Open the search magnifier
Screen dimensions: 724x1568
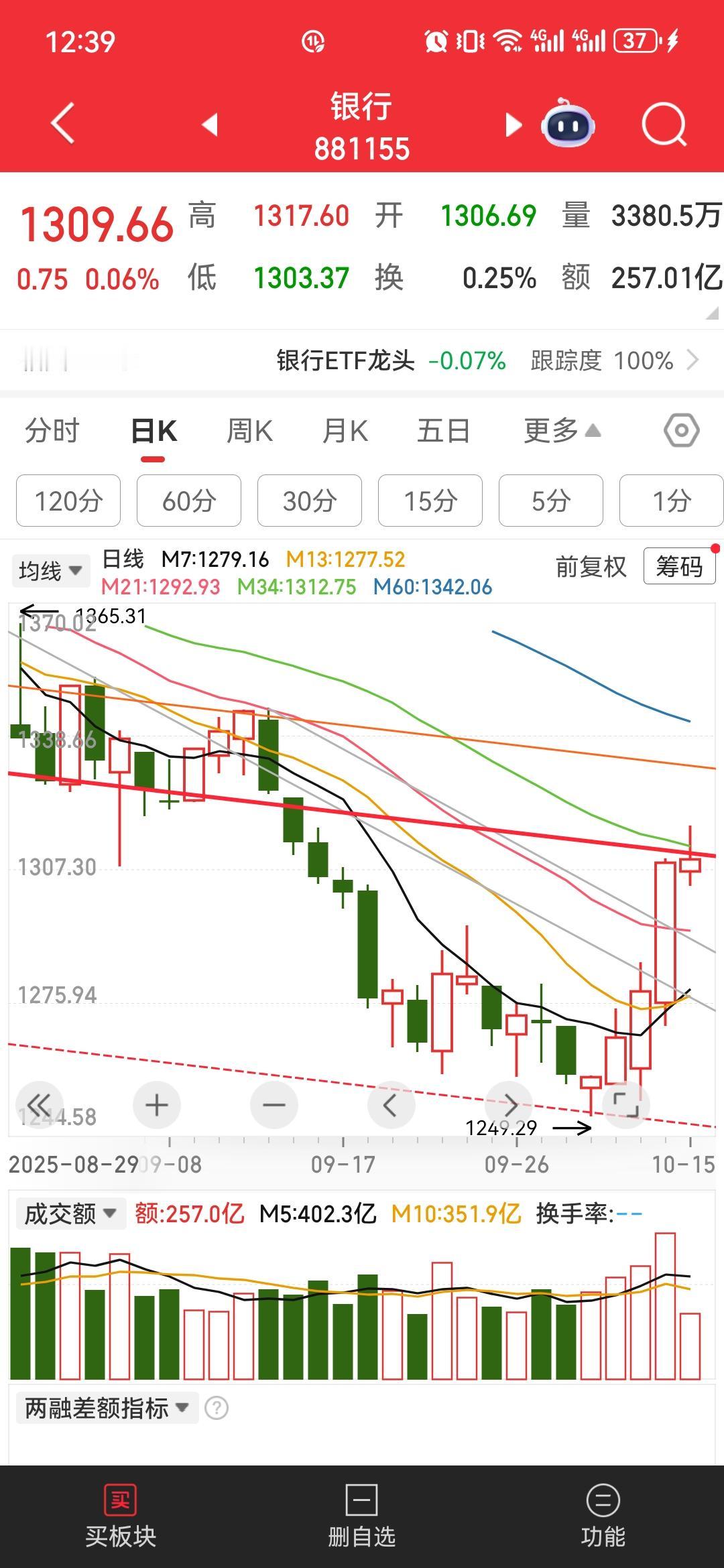pyautogui.click(x=664, y=125)
